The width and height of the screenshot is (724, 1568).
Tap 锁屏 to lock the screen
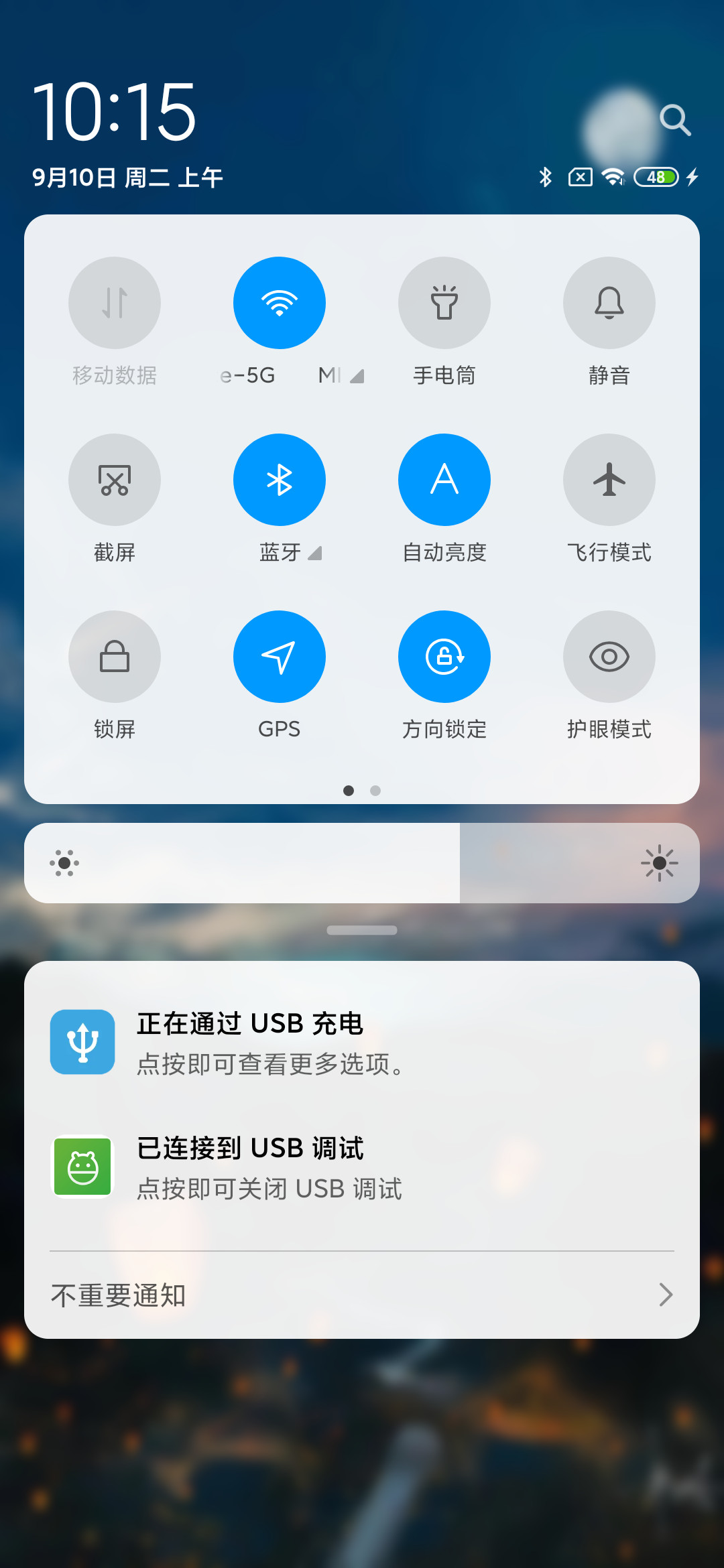[115, 657]
